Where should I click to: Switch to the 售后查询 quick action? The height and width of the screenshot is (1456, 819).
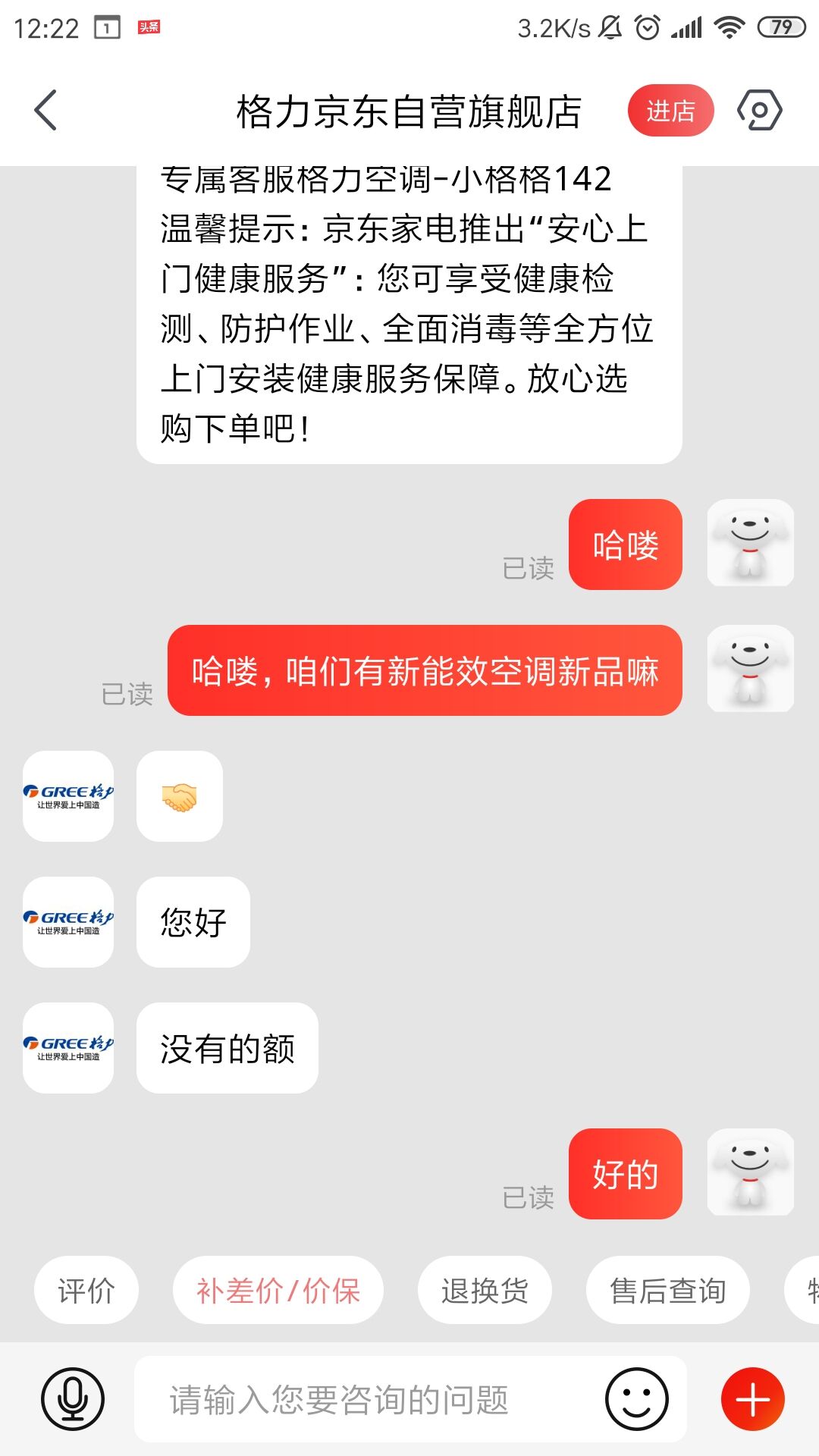tap(666, 1289)
